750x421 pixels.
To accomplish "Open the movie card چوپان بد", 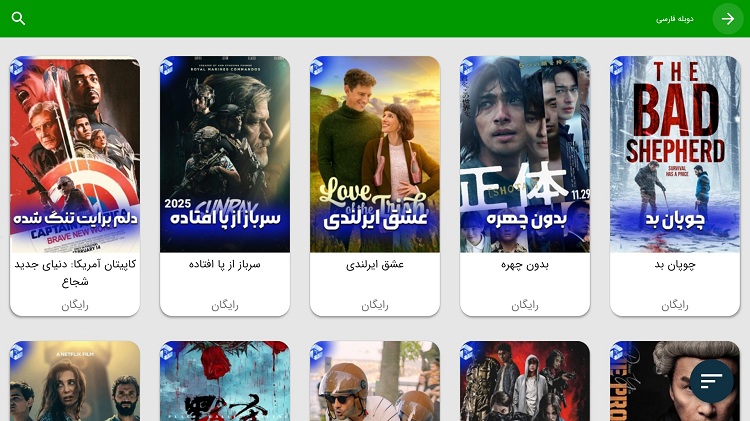I will [x=674, y=185].
